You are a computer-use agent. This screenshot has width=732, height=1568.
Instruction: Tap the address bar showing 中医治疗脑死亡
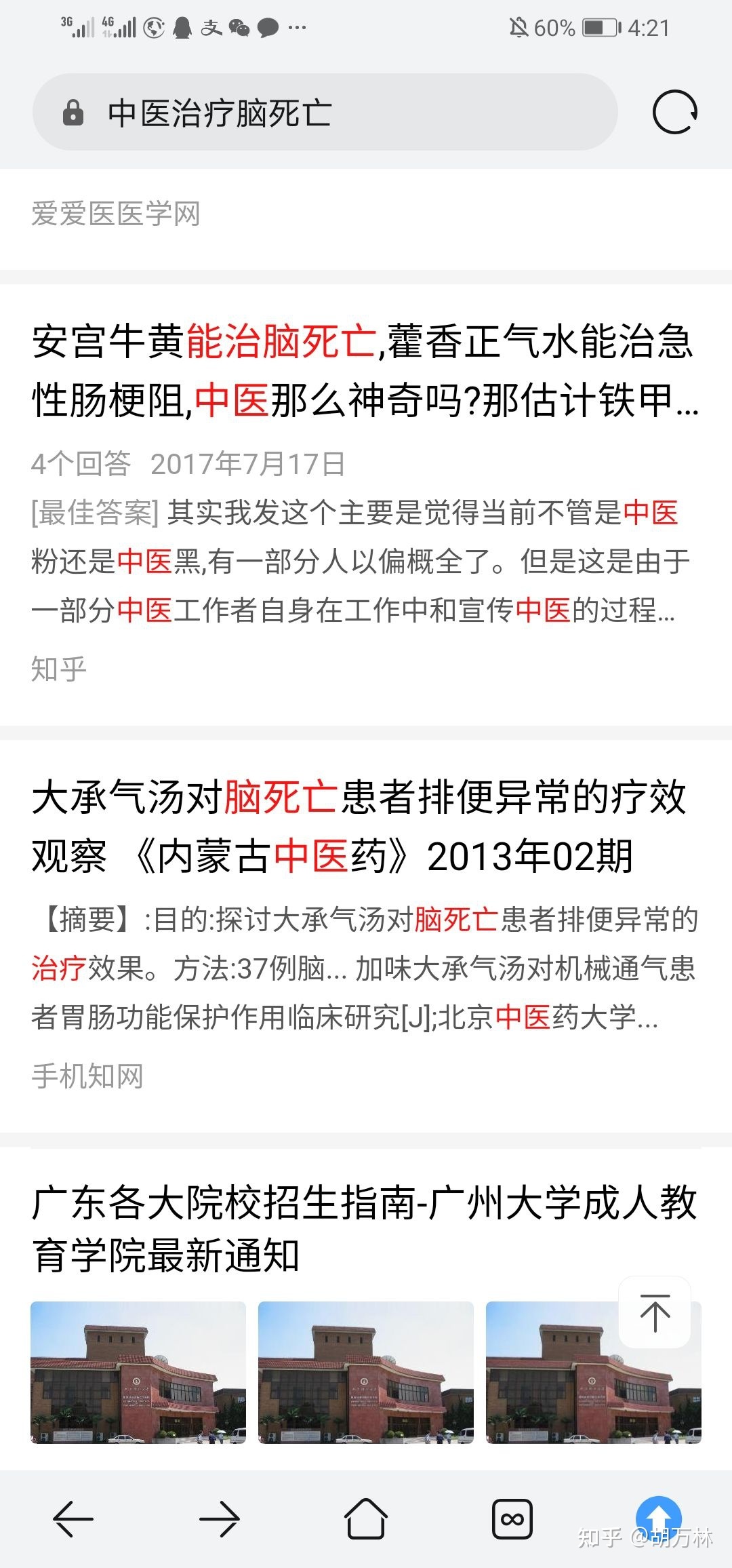tap(325, 113)
